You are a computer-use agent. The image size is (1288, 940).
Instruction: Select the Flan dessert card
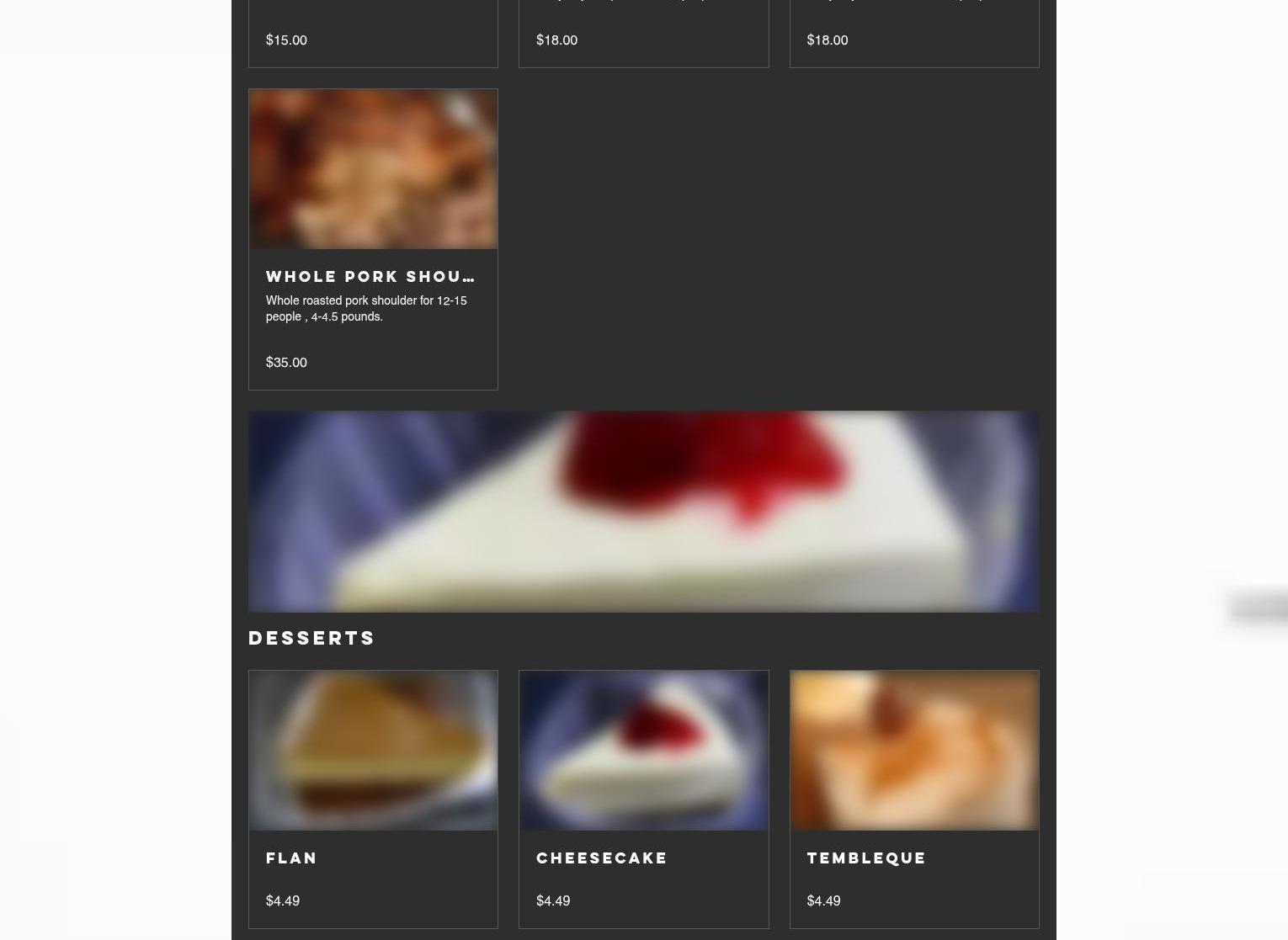[372, 798]
